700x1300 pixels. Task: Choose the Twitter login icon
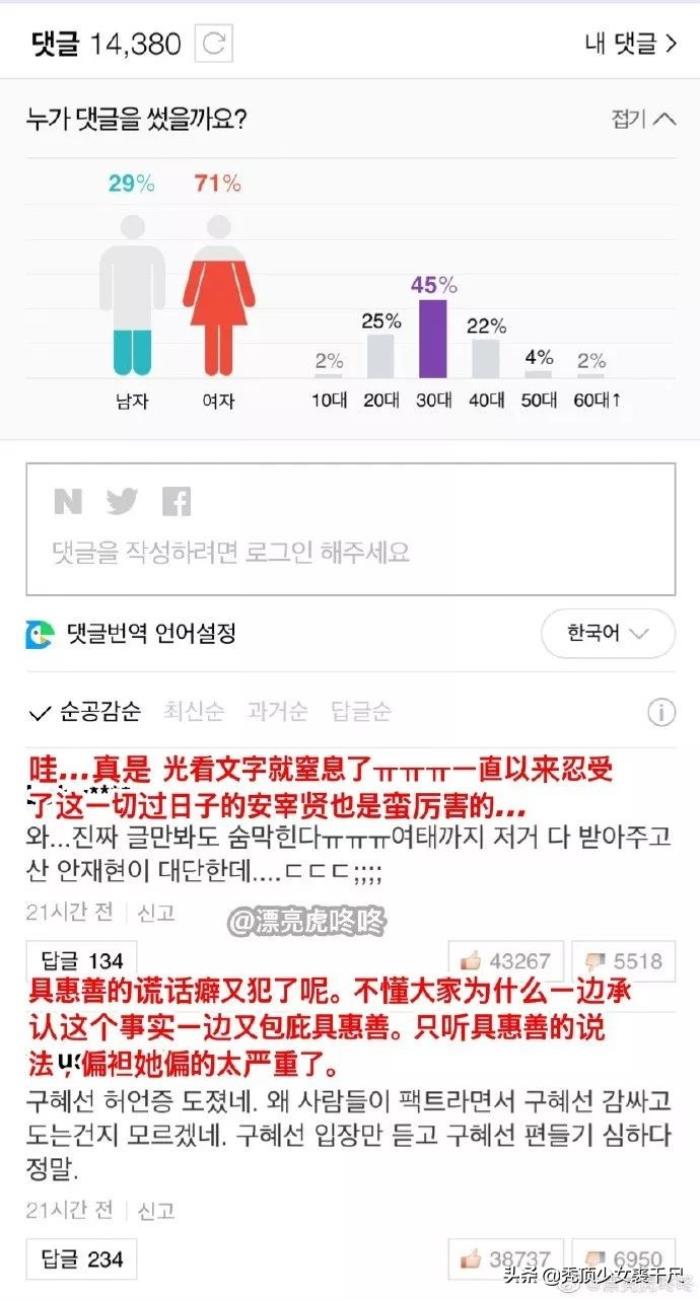click(122, 502)
